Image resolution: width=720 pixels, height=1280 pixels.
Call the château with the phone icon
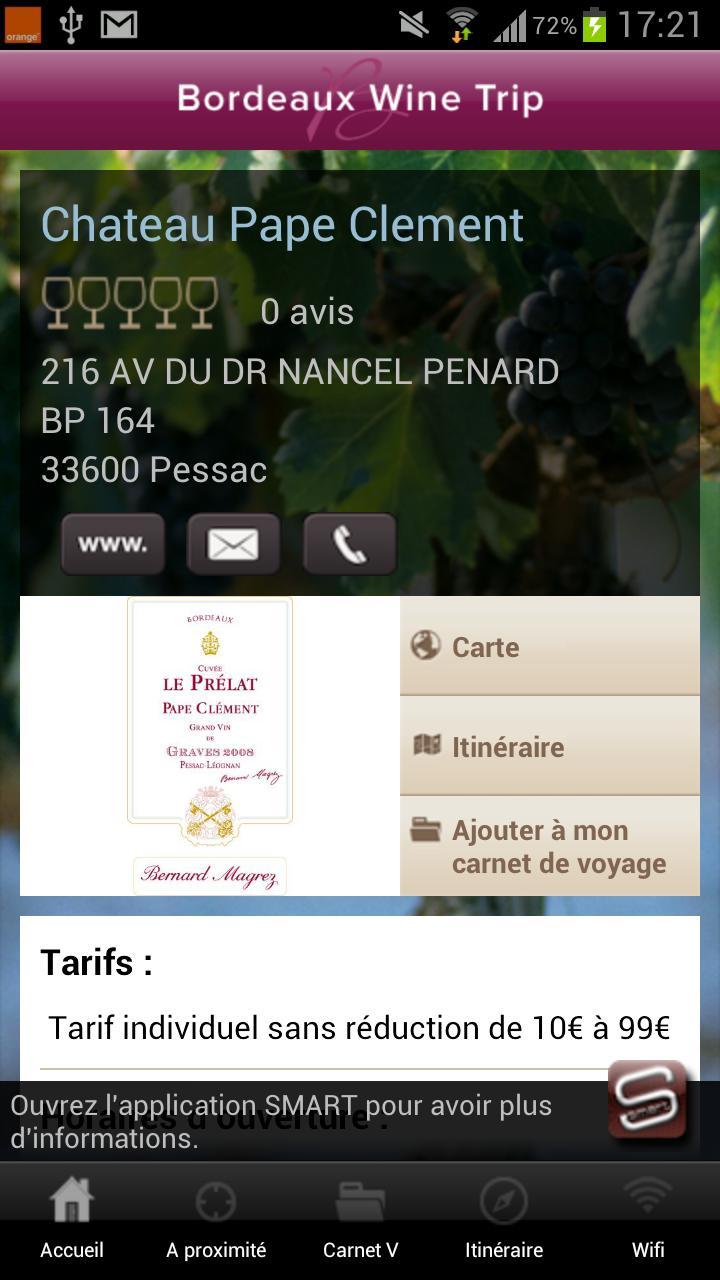348,543
